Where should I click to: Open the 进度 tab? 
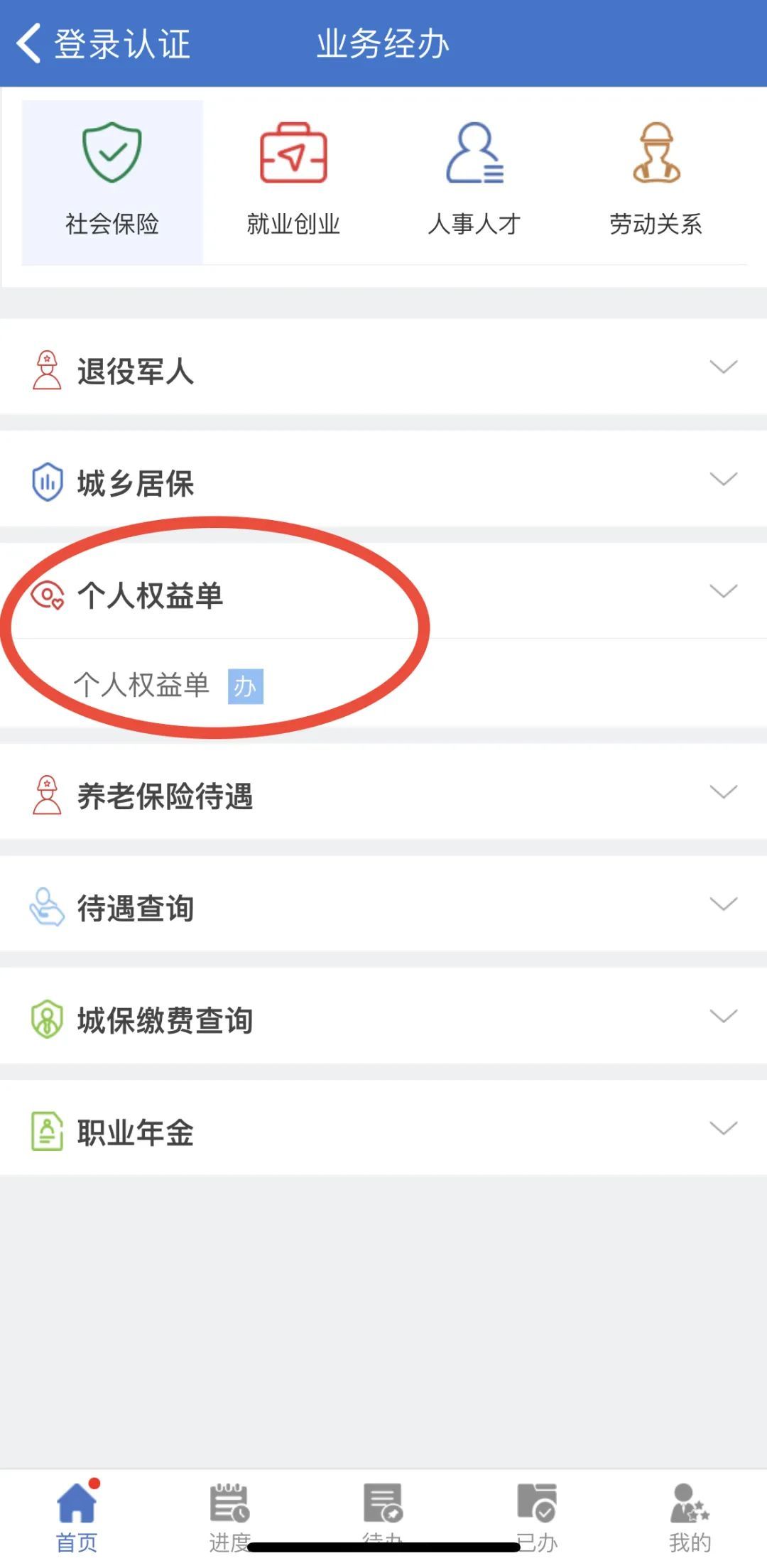pyautogui.click(x=229, y=1518)
